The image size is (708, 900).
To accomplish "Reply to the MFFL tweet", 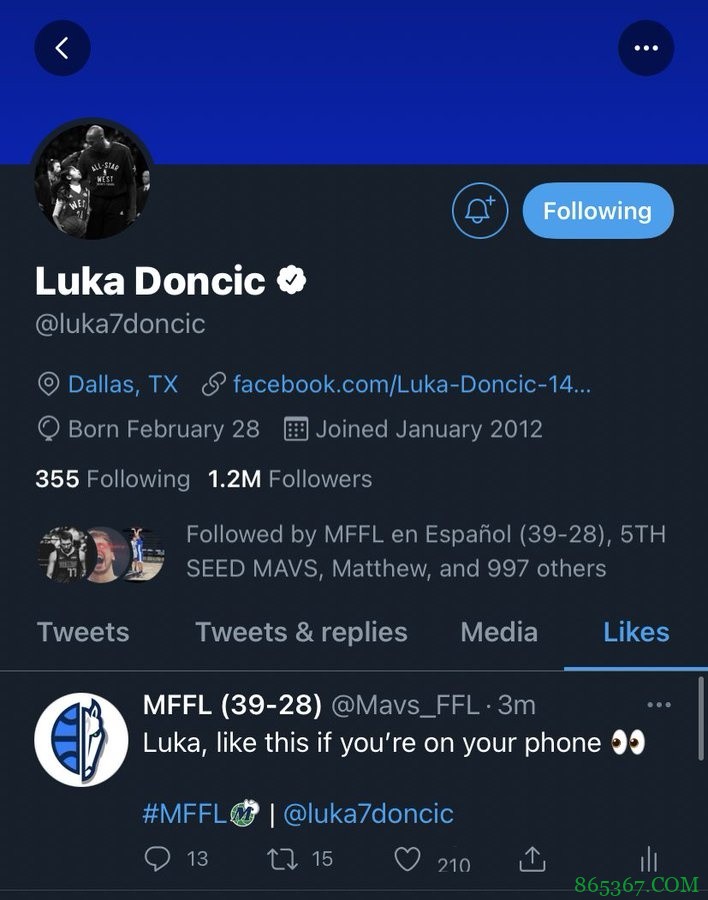I will 159,858.
